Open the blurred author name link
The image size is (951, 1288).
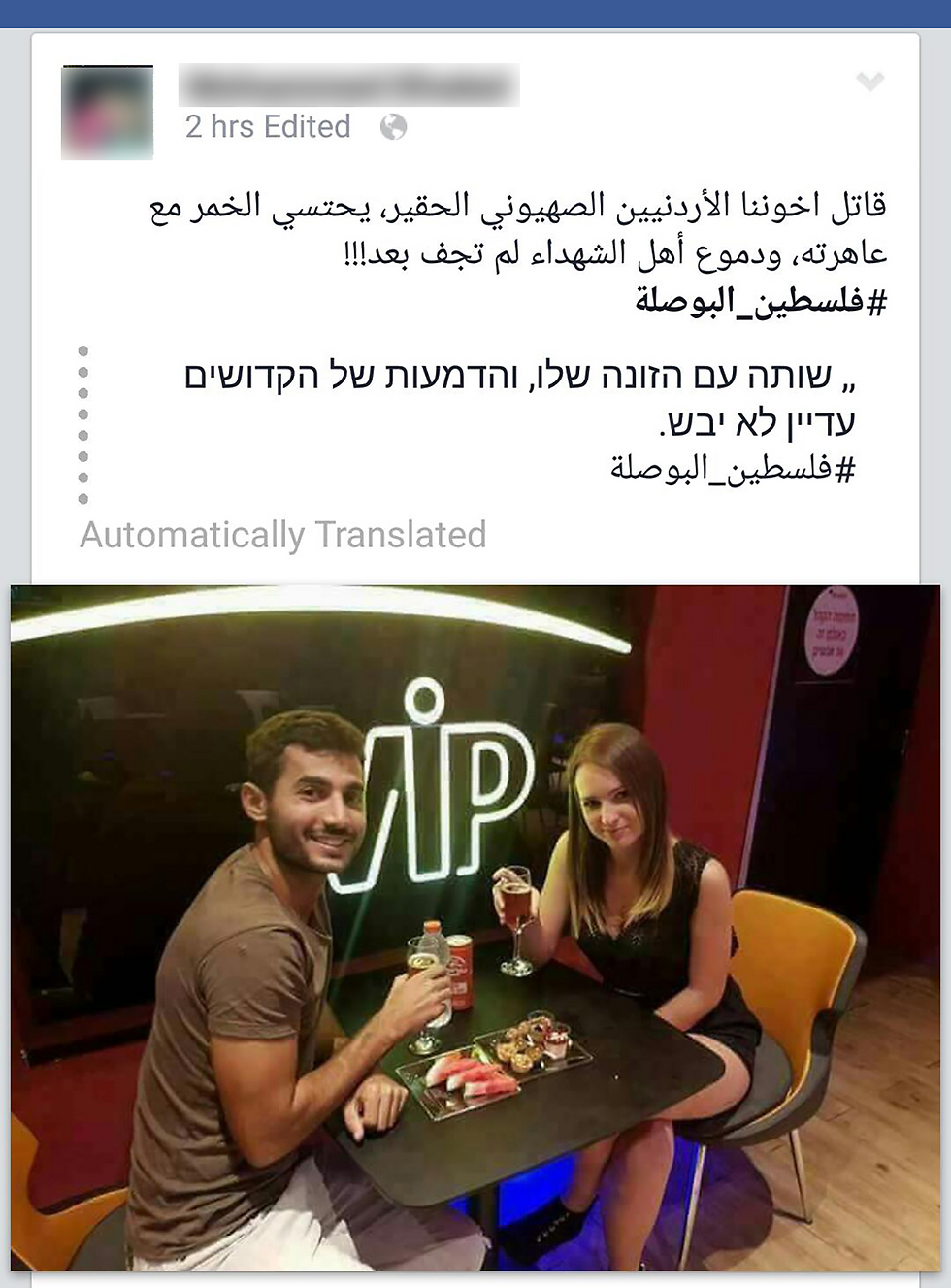349,85
